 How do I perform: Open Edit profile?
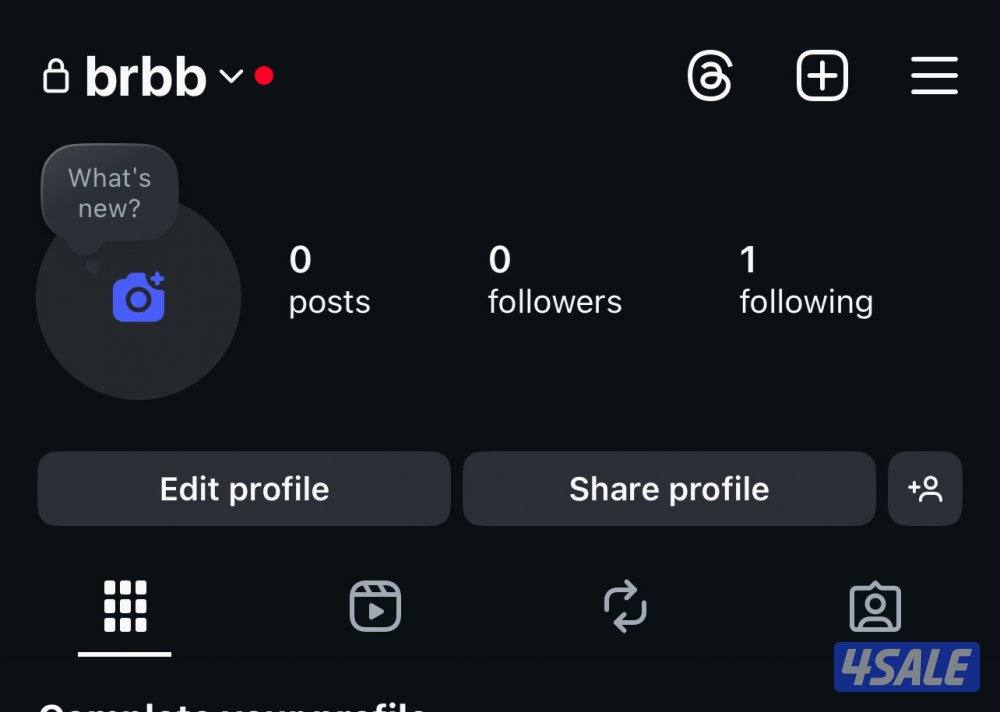pos(244,489)
